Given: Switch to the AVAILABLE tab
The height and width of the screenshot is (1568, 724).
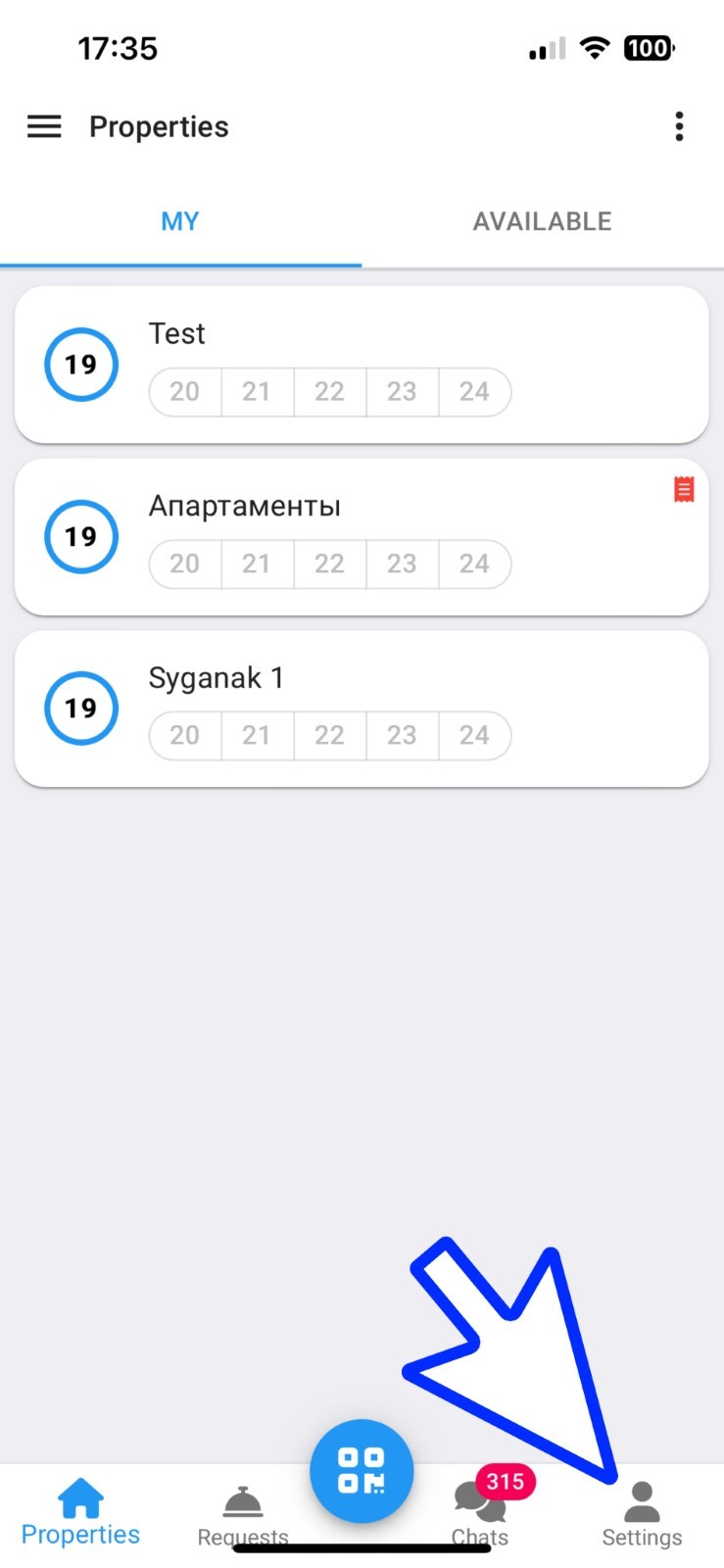Looking at the screenshot, I should tap(542, 221).
